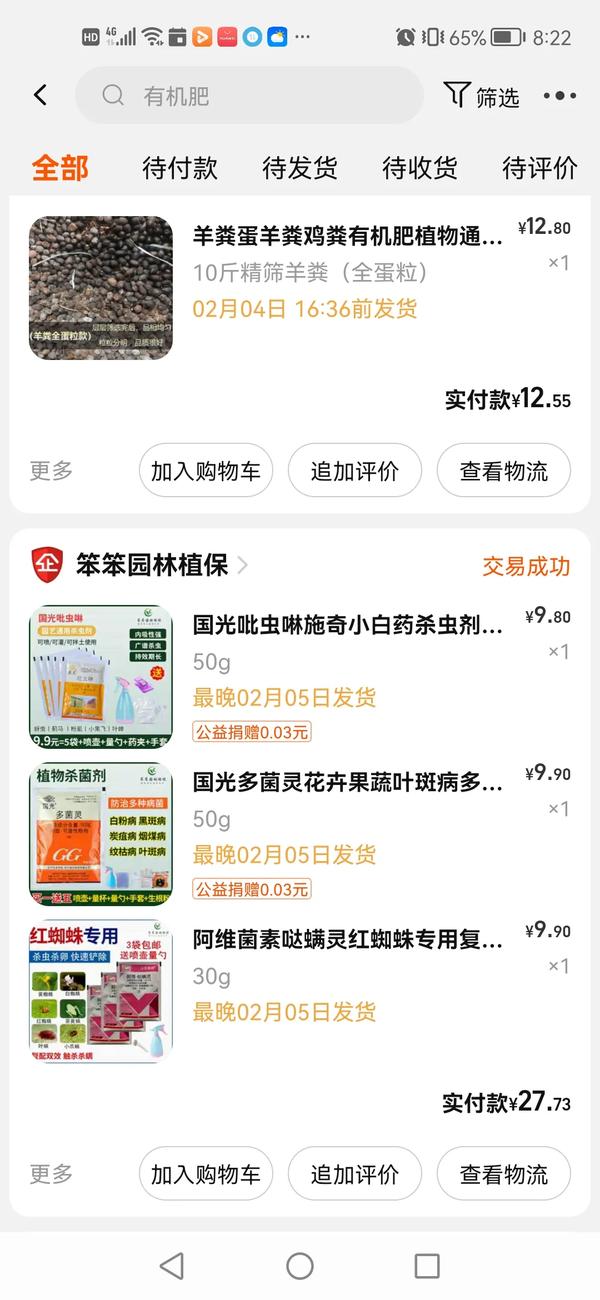Switch to the 待评价 tab
The height and width of the screenshot is (1300, 600).
(x=540, y=168)
